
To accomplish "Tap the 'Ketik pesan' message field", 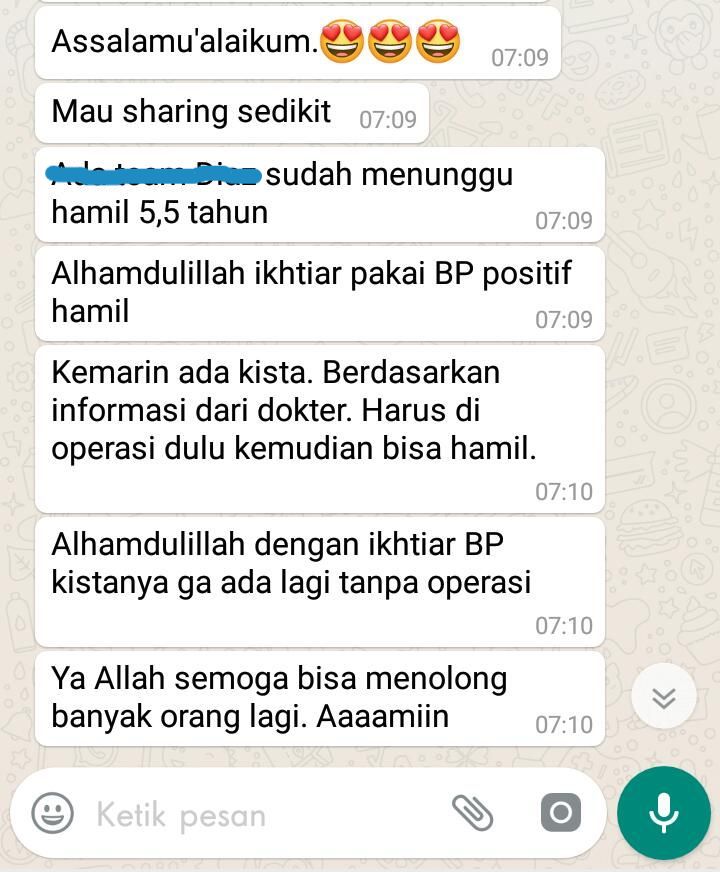I will coord(260,815).
